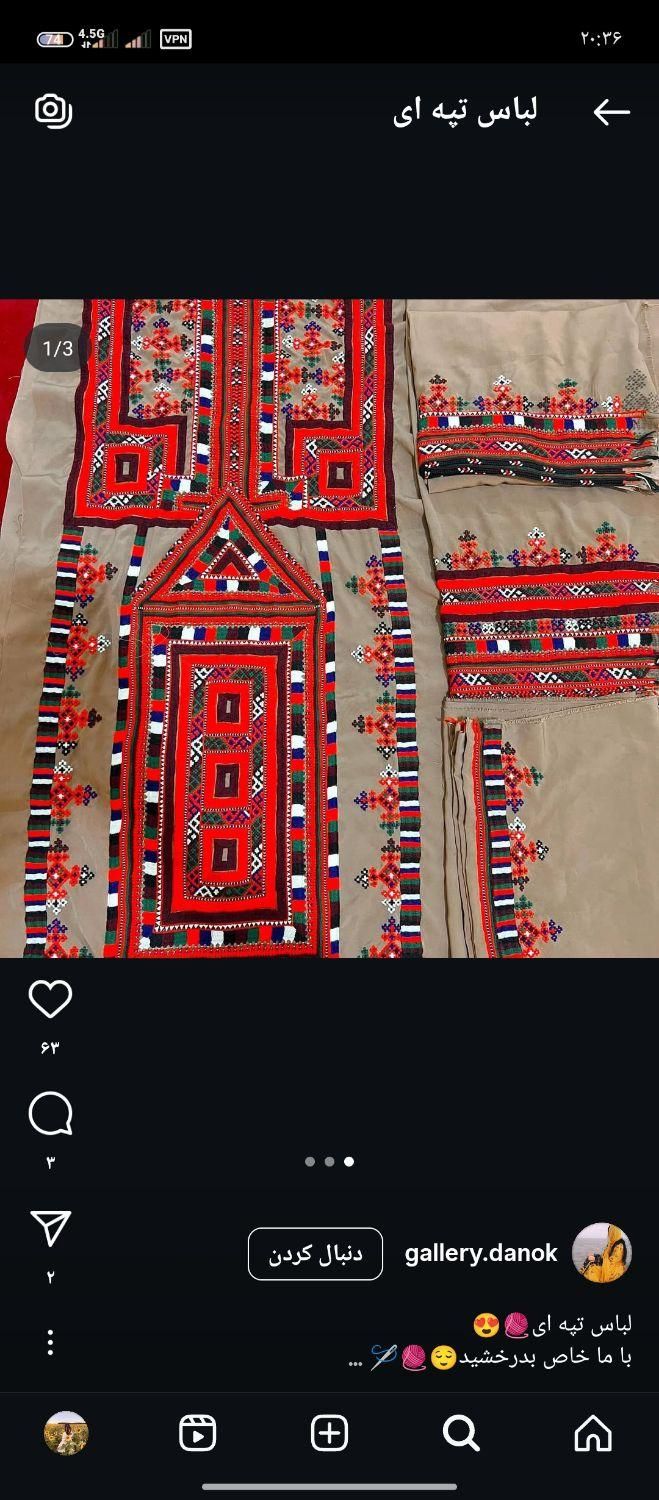Switch to the Search tab
This screenshot has width=659, height=1500.
pyautogui.click(x=461, y=1434)
